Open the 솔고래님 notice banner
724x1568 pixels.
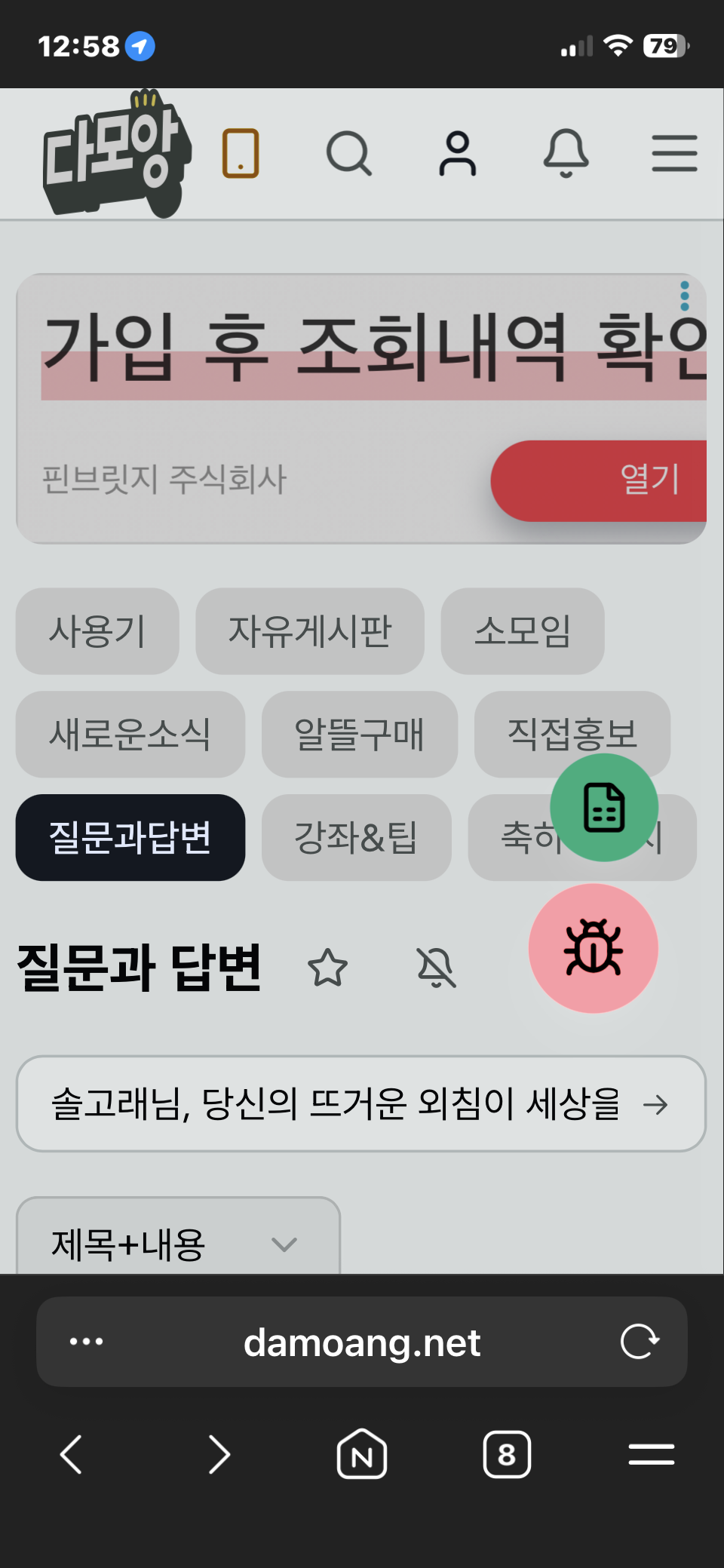pyautogui.click(x=361, y=1104)
